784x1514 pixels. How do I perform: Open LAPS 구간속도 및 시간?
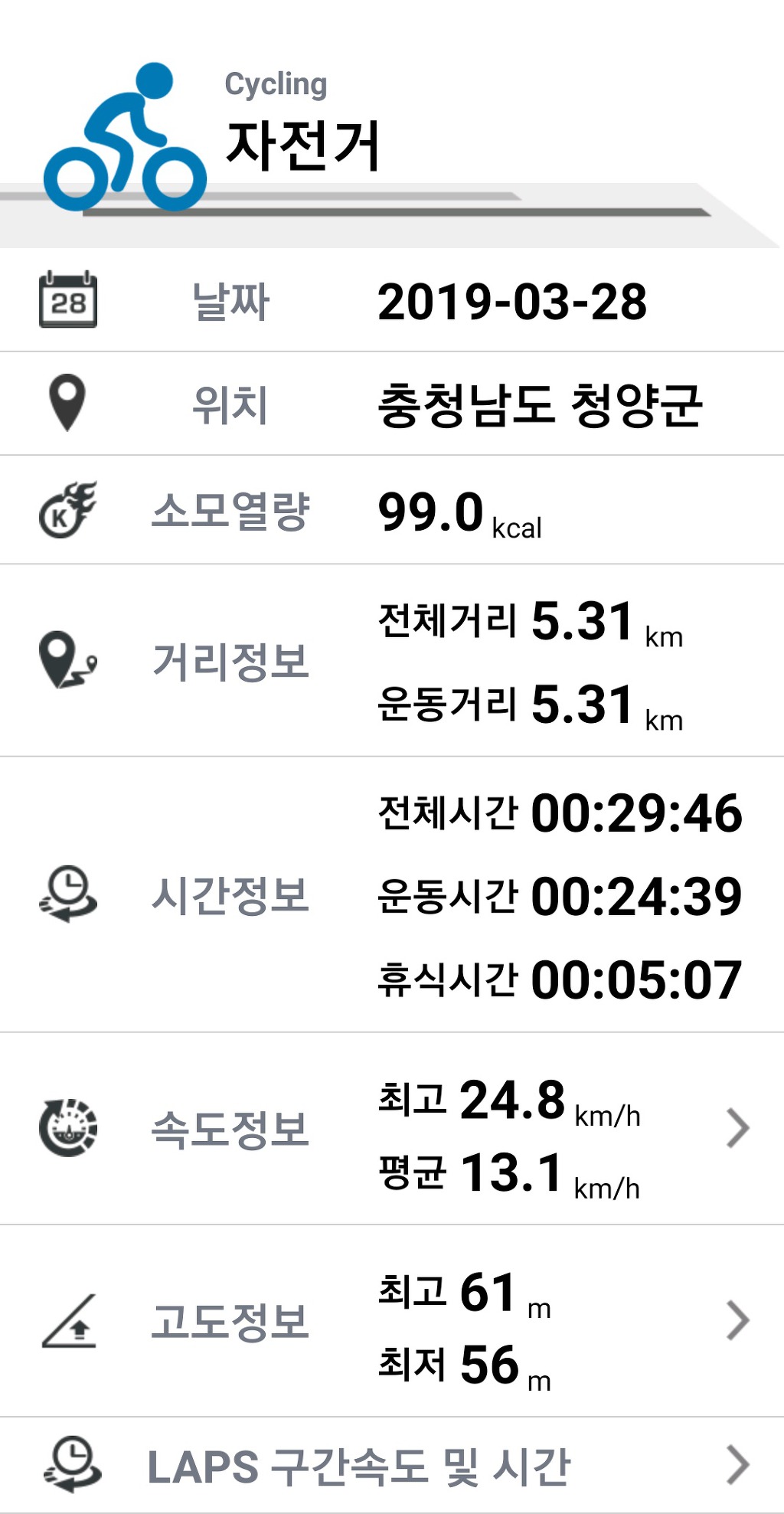coord(392,1466)
